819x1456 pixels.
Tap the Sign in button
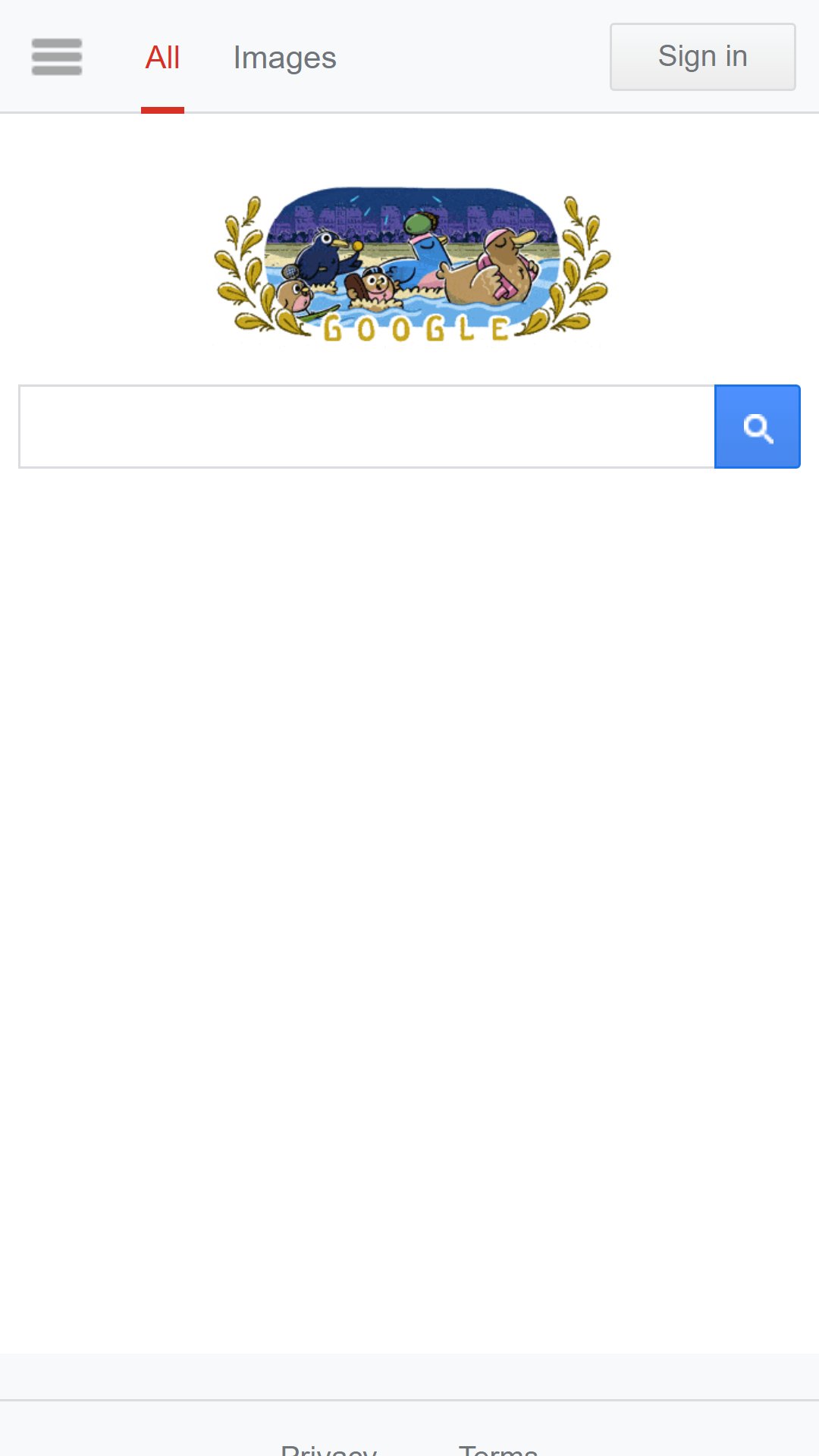pos(703,57)
